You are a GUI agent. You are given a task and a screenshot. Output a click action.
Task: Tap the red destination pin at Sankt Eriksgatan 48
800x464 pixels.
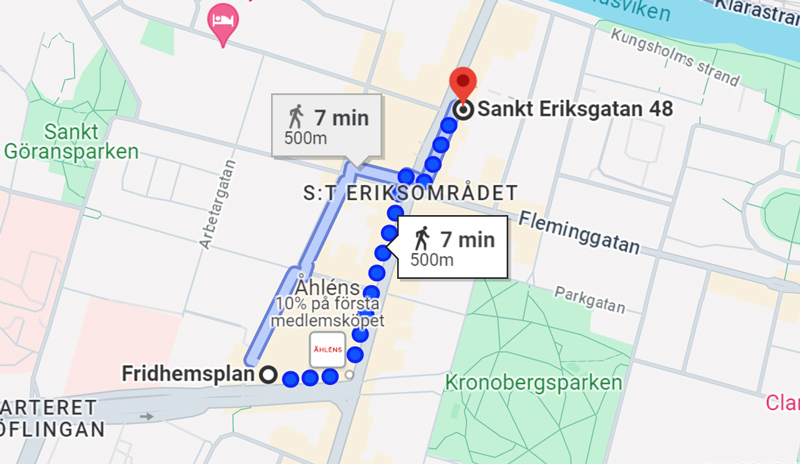[x=462, y=86]
